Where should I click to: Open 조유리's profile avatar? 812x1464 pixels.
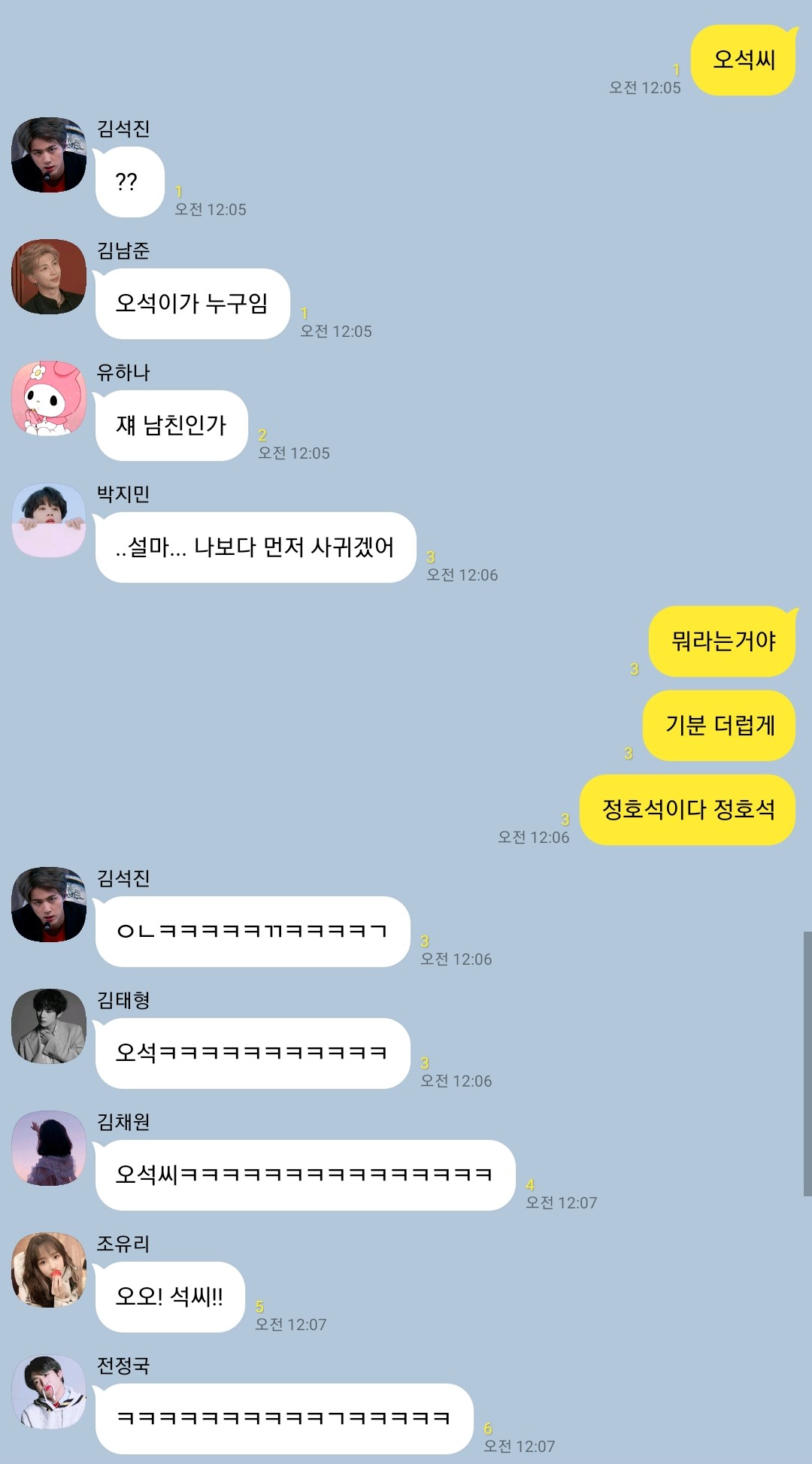click(49, 1270)
